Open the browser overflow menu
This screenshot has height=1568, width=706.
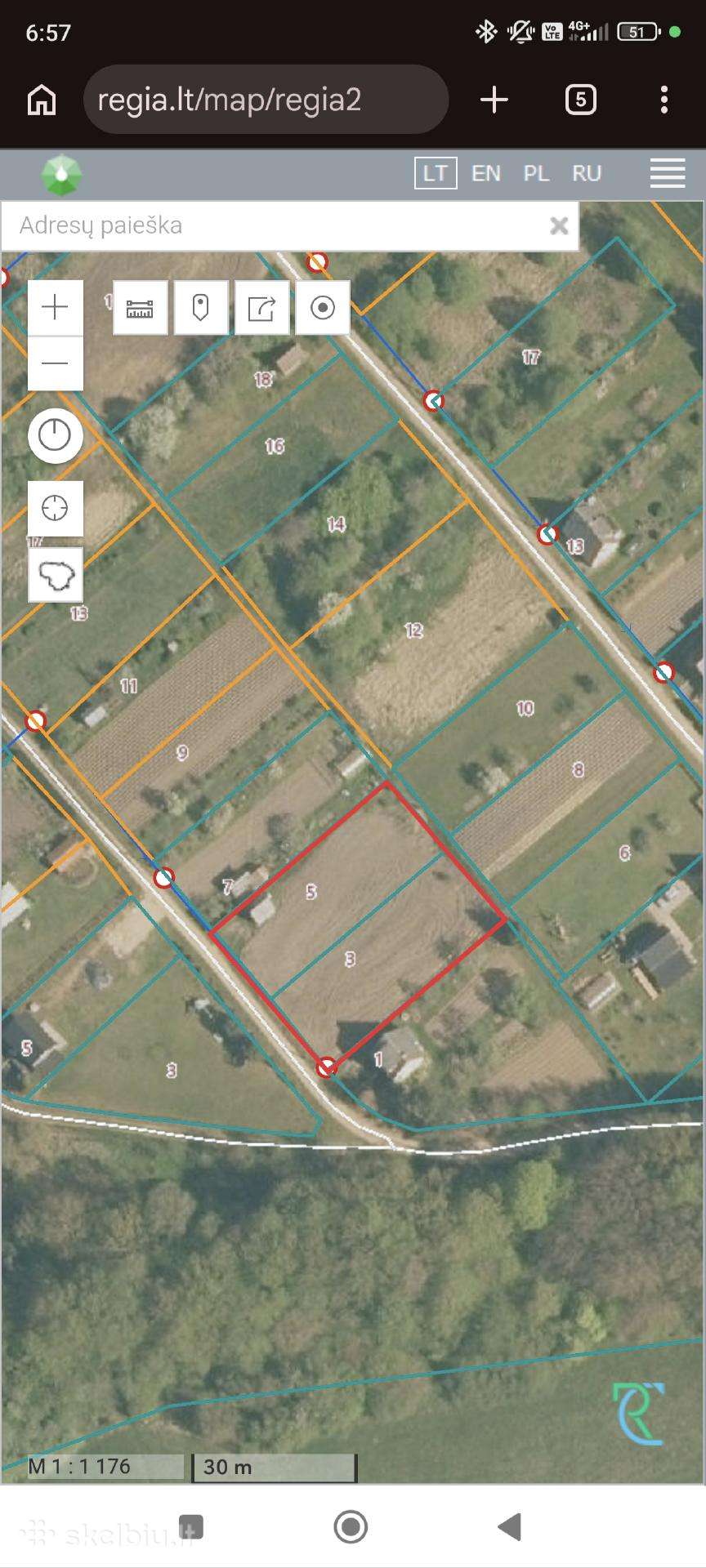pyautogui.click(x=664, y=100)
